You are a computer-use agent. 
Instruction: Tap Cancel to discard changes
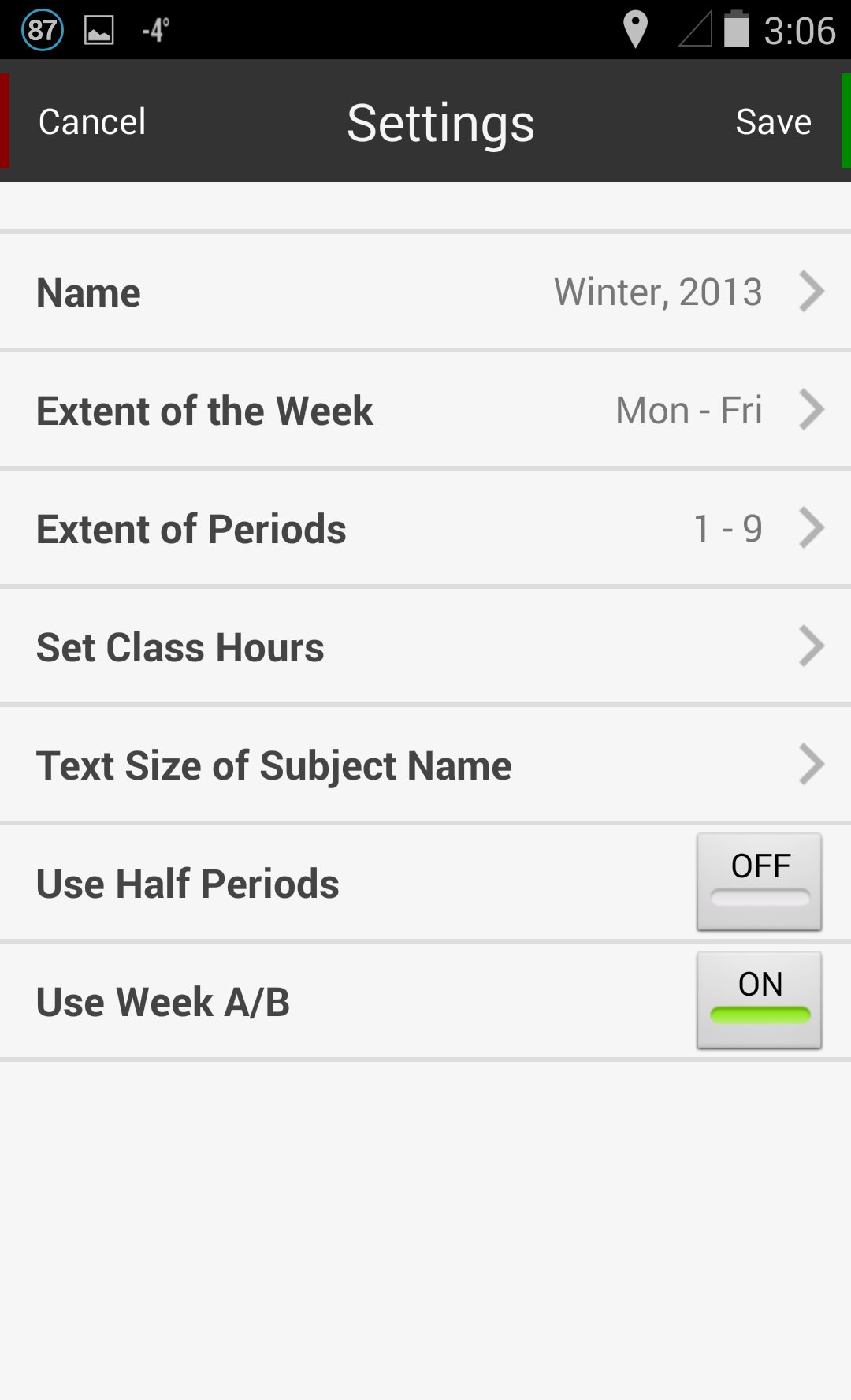pos(92,121)
